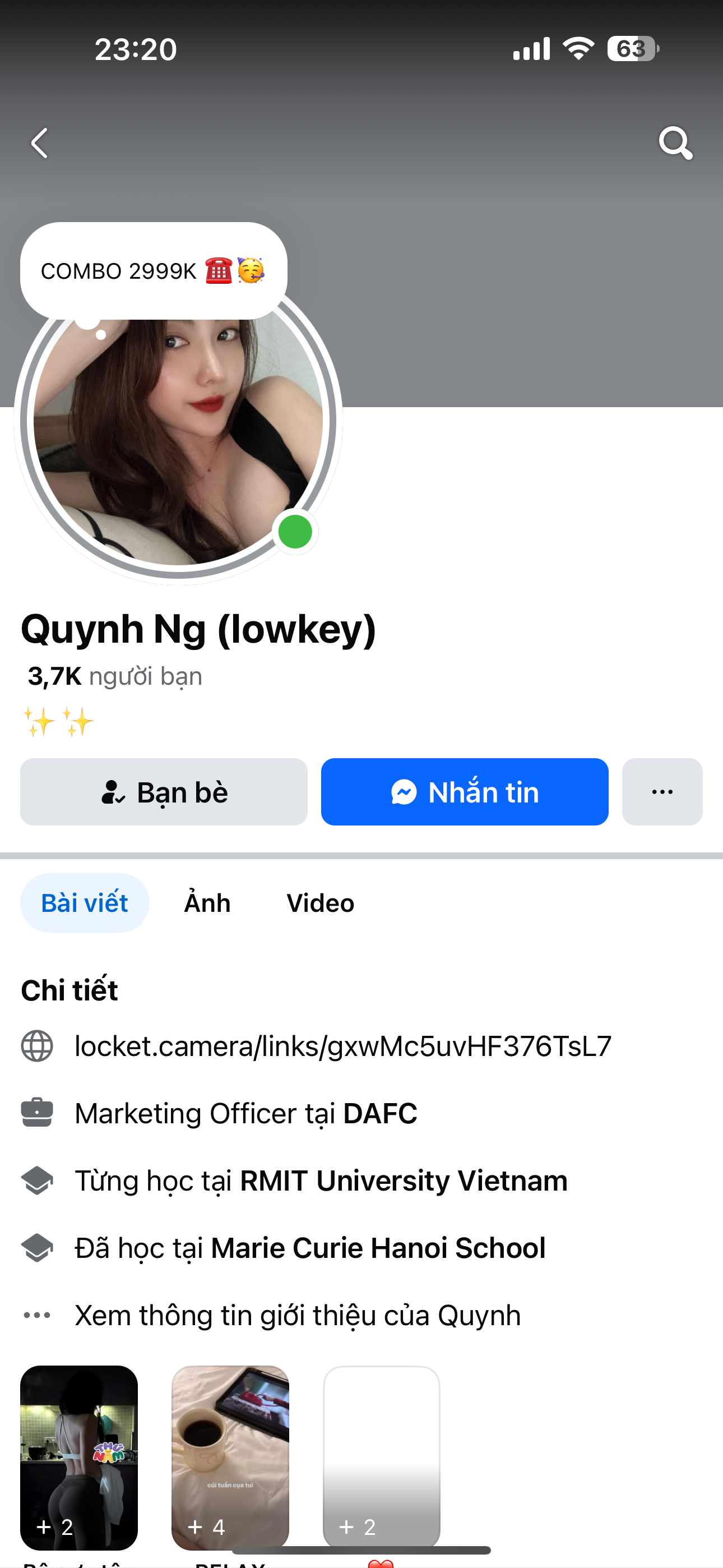This screenshot has width=723, height=1568.
Task: Tap the Bạn bè friends button
Action: coord(164,792)
